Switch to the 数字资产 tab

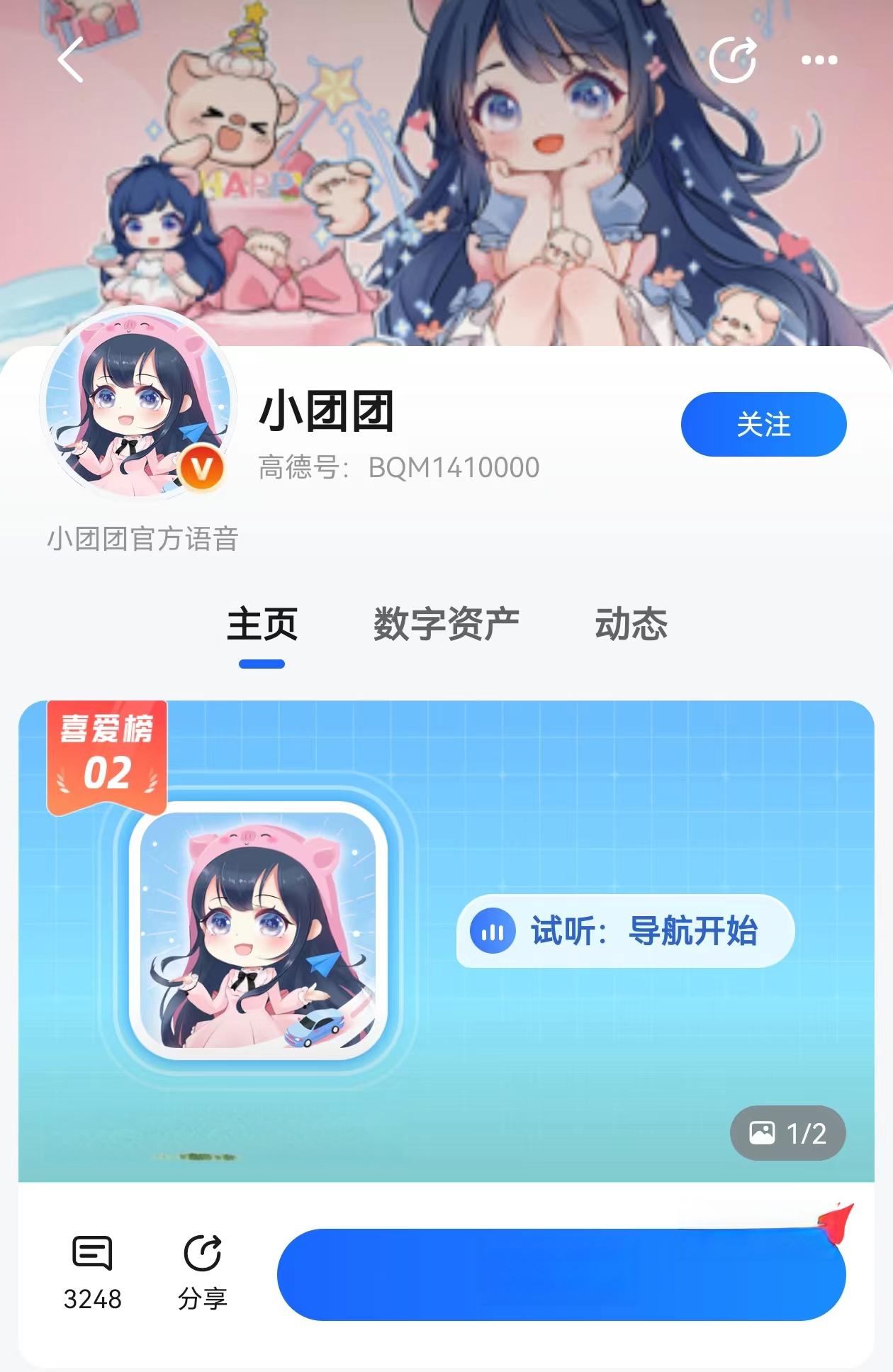pos(446,624)
